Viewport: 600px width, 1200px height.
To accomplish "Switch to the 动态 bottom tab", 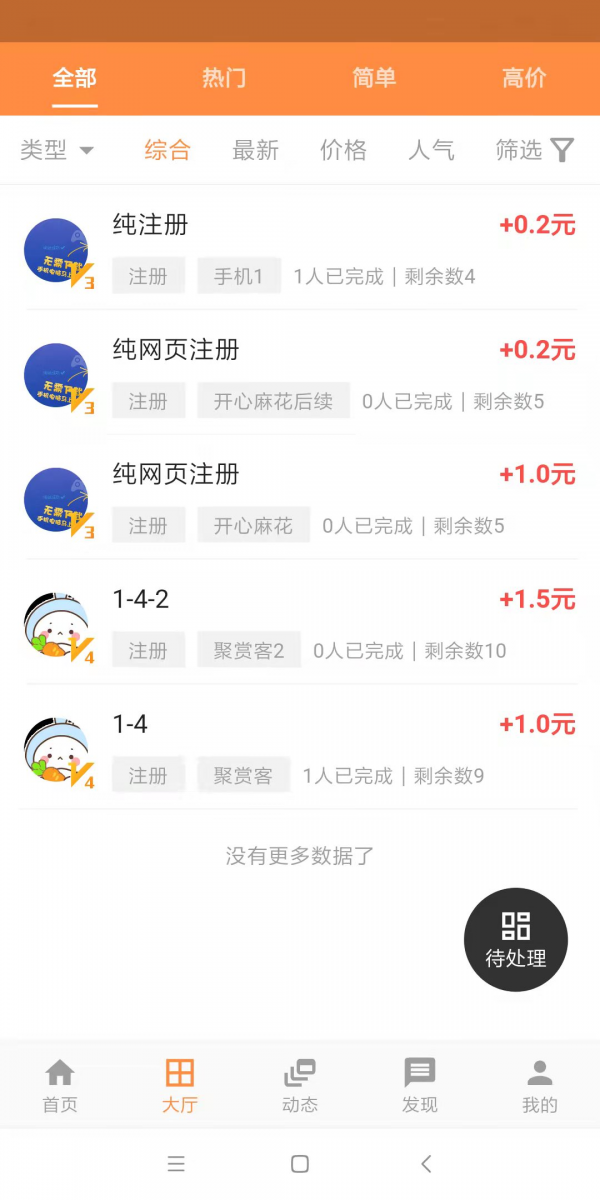I will click(x=300, y=1086).
